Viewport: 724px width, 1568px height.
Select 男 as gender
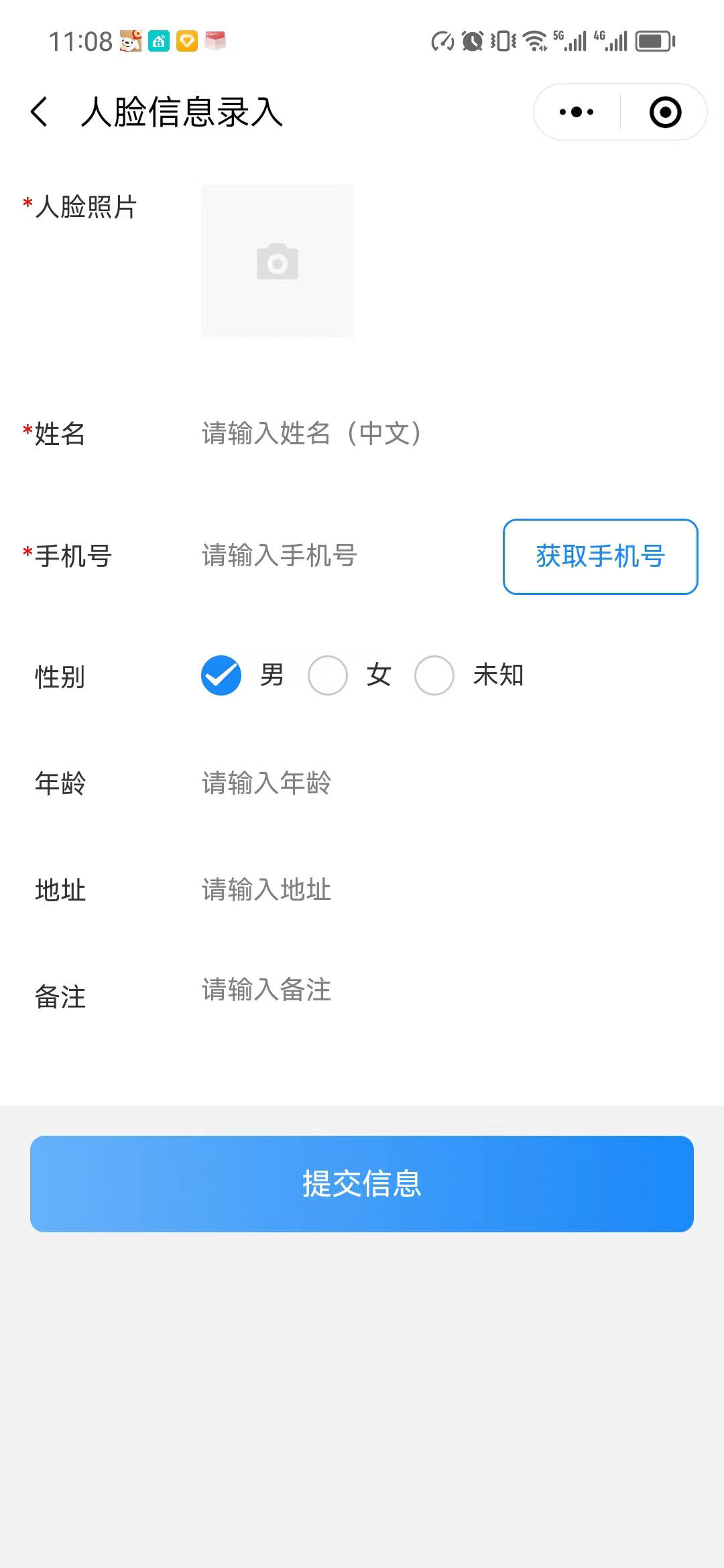[x=221, y=675]
